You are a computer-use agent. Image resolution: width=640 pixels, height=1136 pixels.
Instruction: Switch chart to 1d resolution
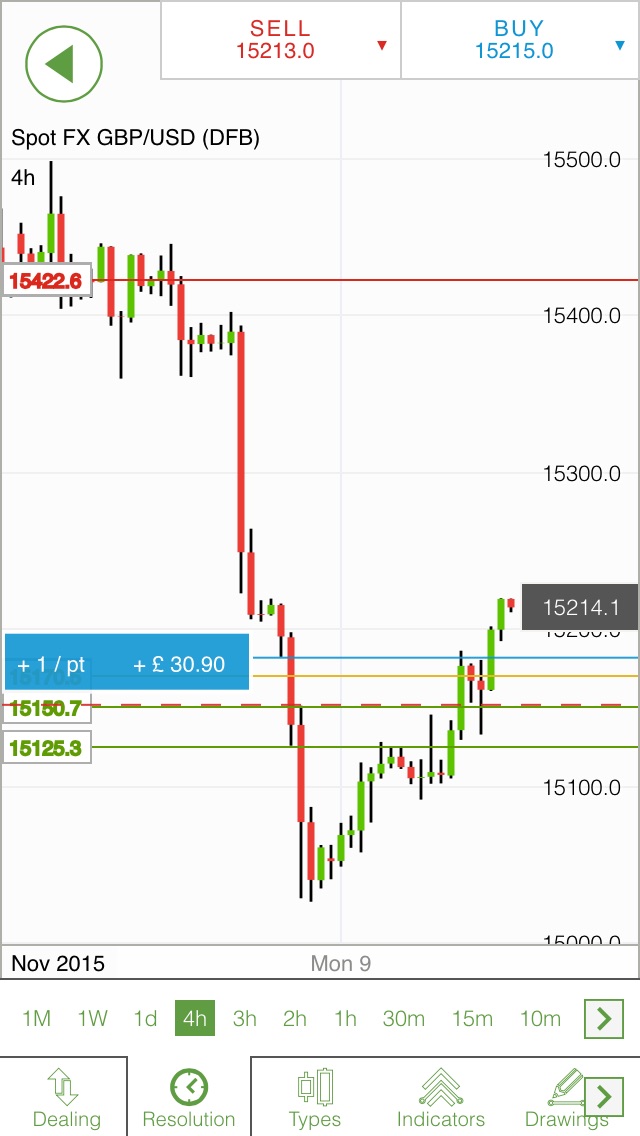point(145,1018)
